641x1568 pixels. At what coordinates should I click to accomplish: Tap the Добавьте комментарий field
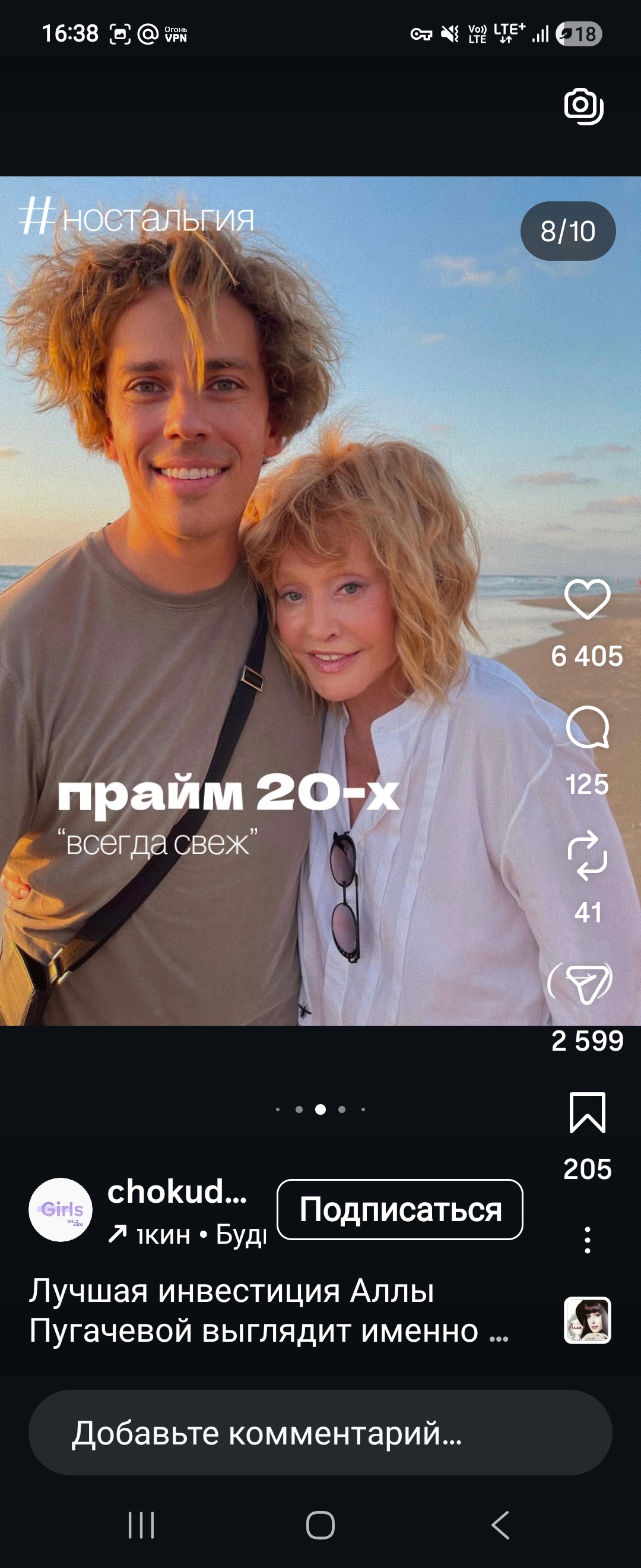point(320,1432)
